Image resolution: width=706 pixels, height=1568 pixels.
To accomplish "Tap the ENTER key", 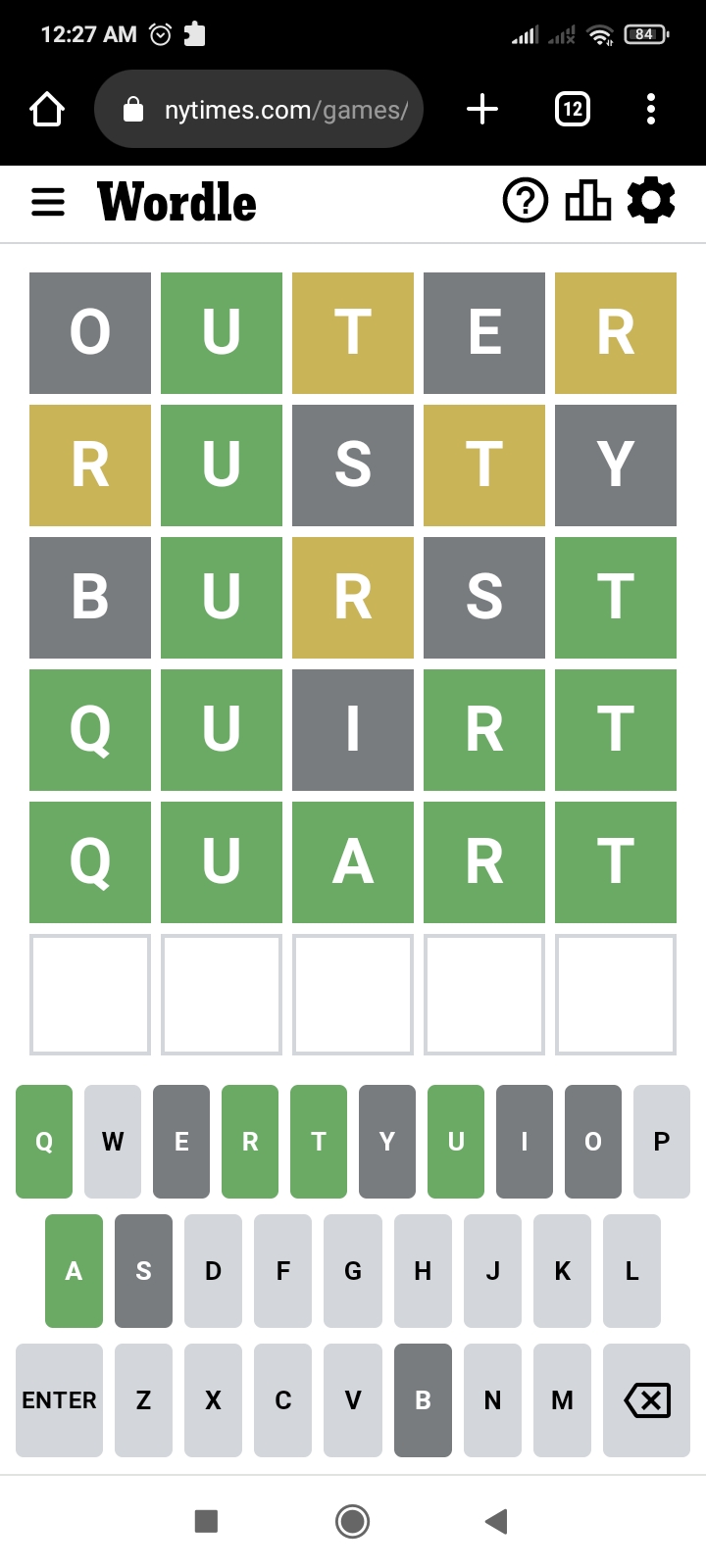I will pos(59,1400).
